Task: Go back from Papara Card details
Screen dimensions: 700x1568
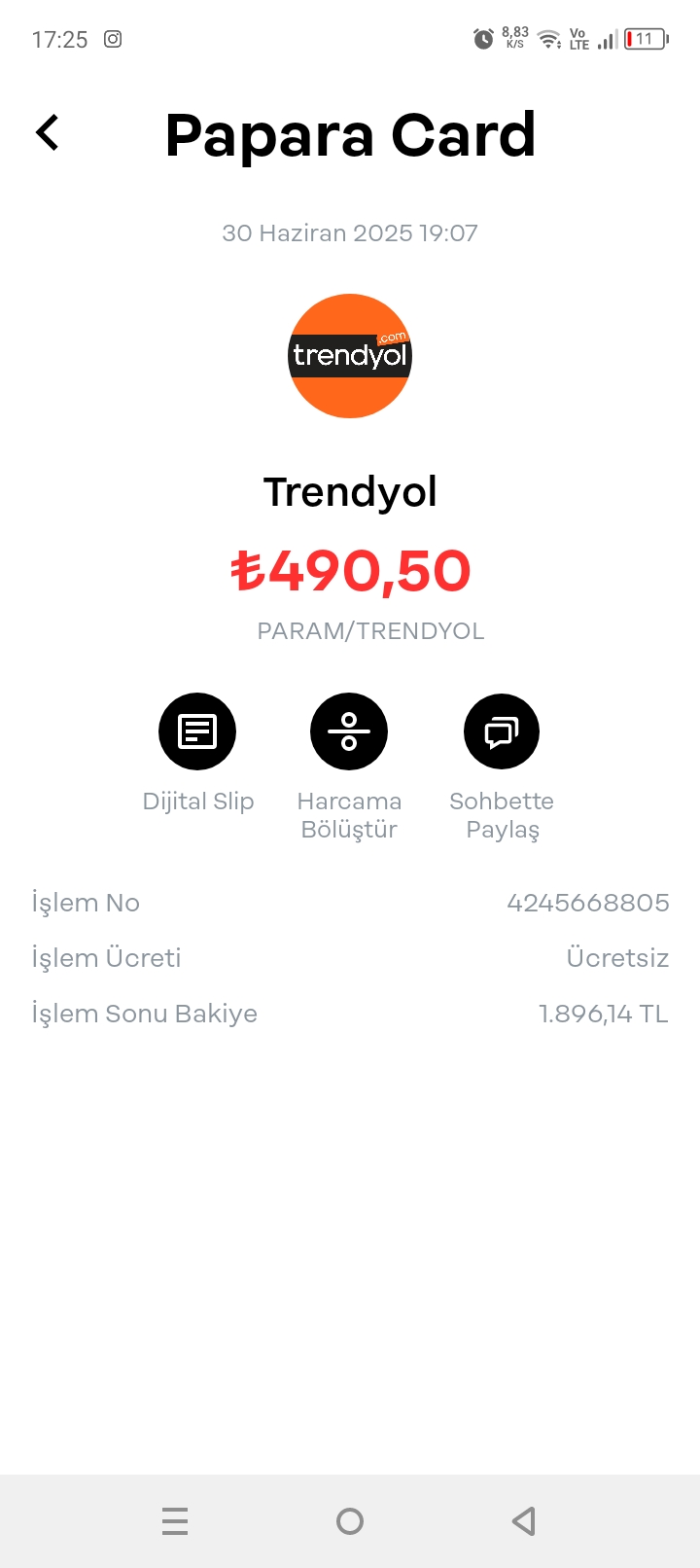Action: click(x=48, y=133)
